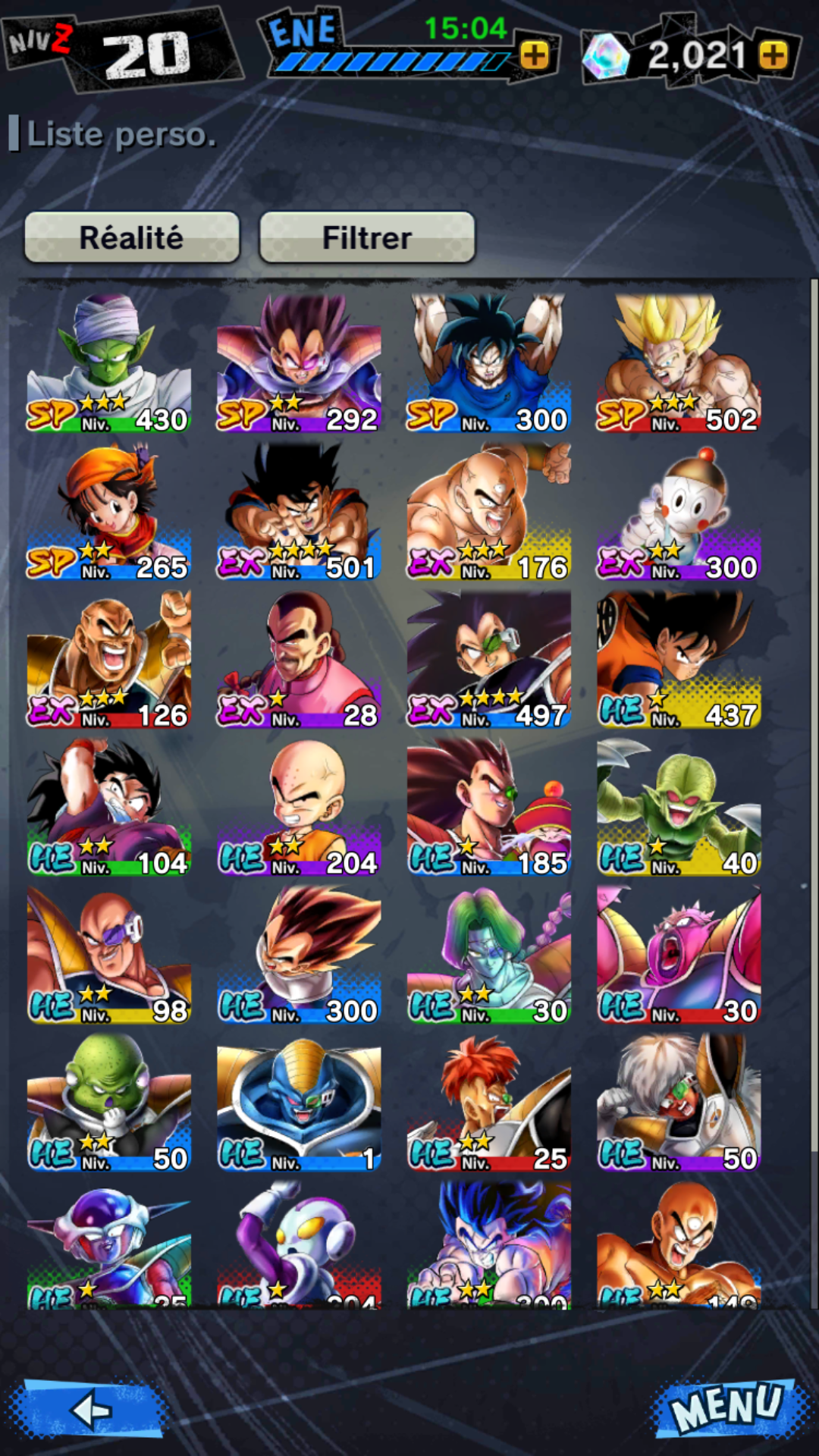Open the MENU button

pos(726,1407)
